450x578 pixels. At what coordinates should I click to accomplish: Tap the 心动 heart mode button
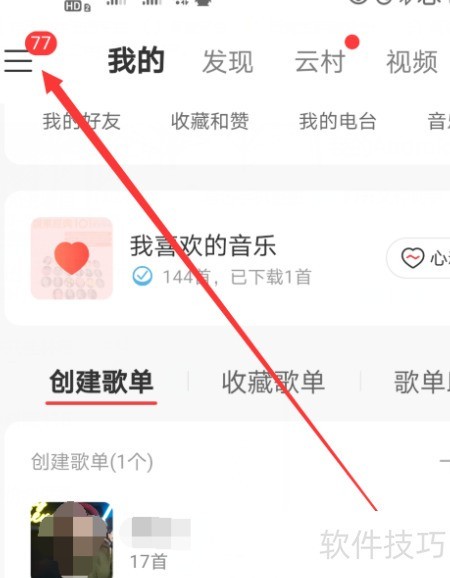point(418,258)
